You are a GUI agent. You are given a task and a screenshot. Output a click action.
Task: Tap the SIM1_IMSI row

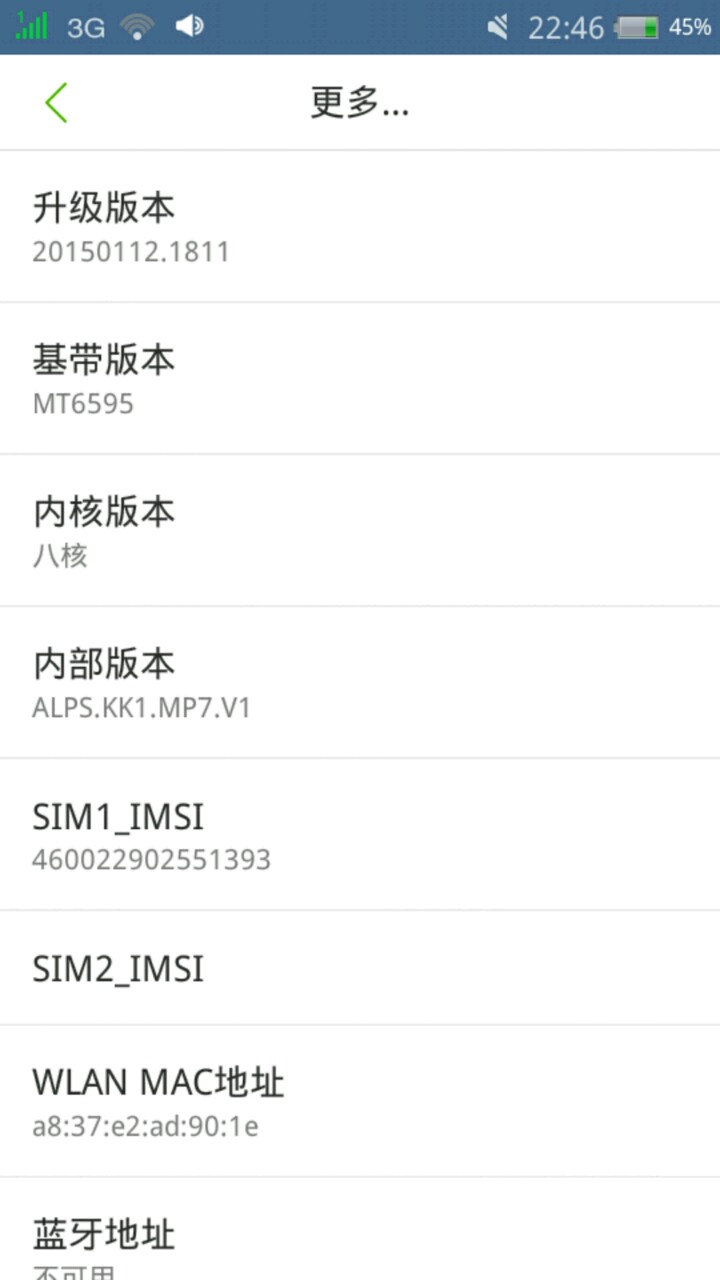[x=360, y=835]
